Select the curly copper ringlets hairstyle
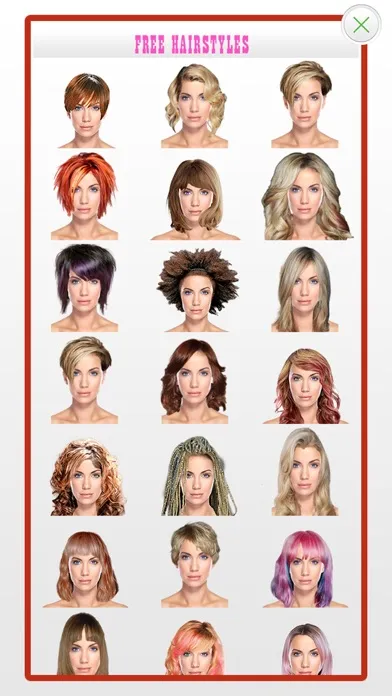Image resolution: width=392 pixels, height=696 pixels. (x=87, y=477)
